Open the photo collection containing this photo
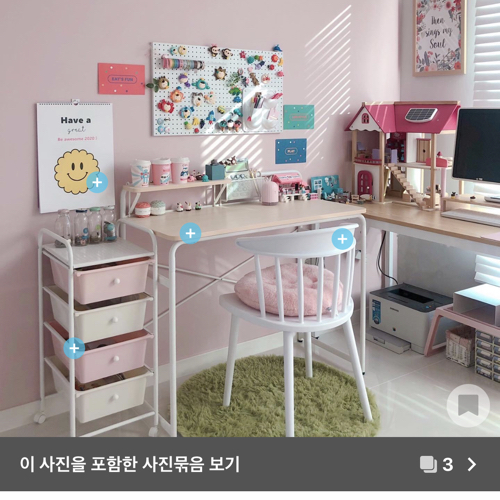This screenshot has width=500, height=500. [x=250, y=464]
